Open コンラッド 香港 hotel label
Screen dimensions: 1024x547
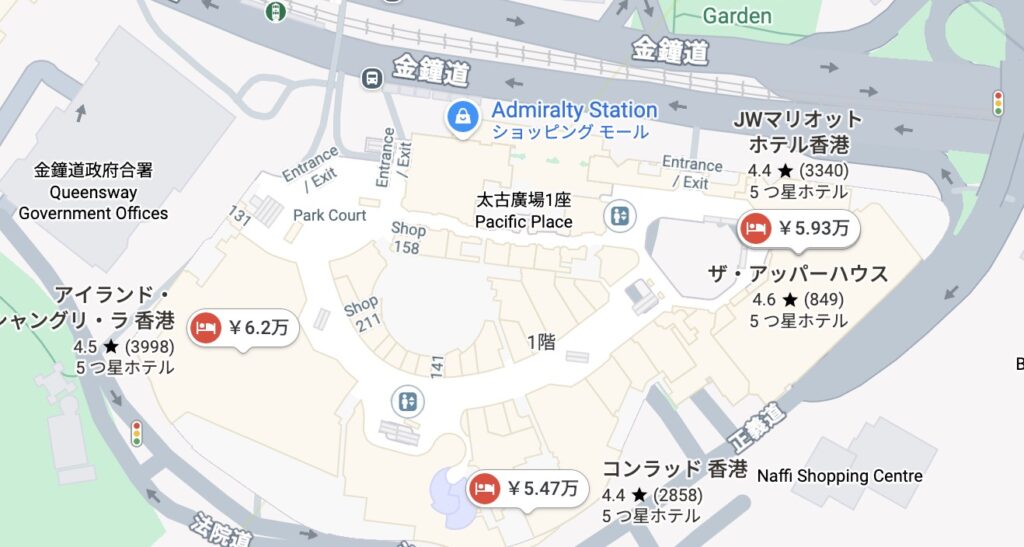pyautogui.click(x=674, y=470)
